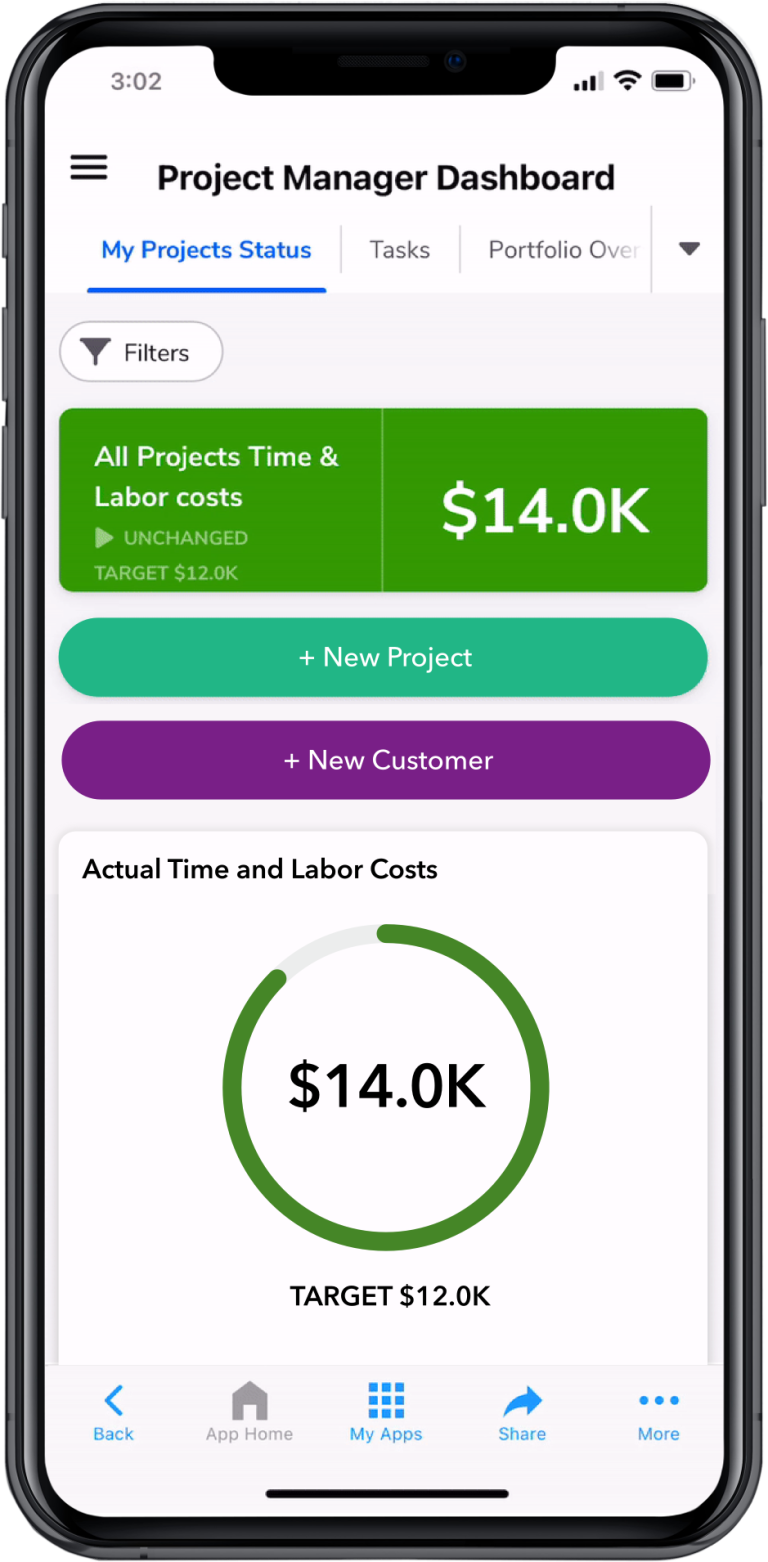Tap the Back arrow in bottom navigation
Image resolution: width=768 pixels, height=1562 pixels.
click(x=112, y=1402)
